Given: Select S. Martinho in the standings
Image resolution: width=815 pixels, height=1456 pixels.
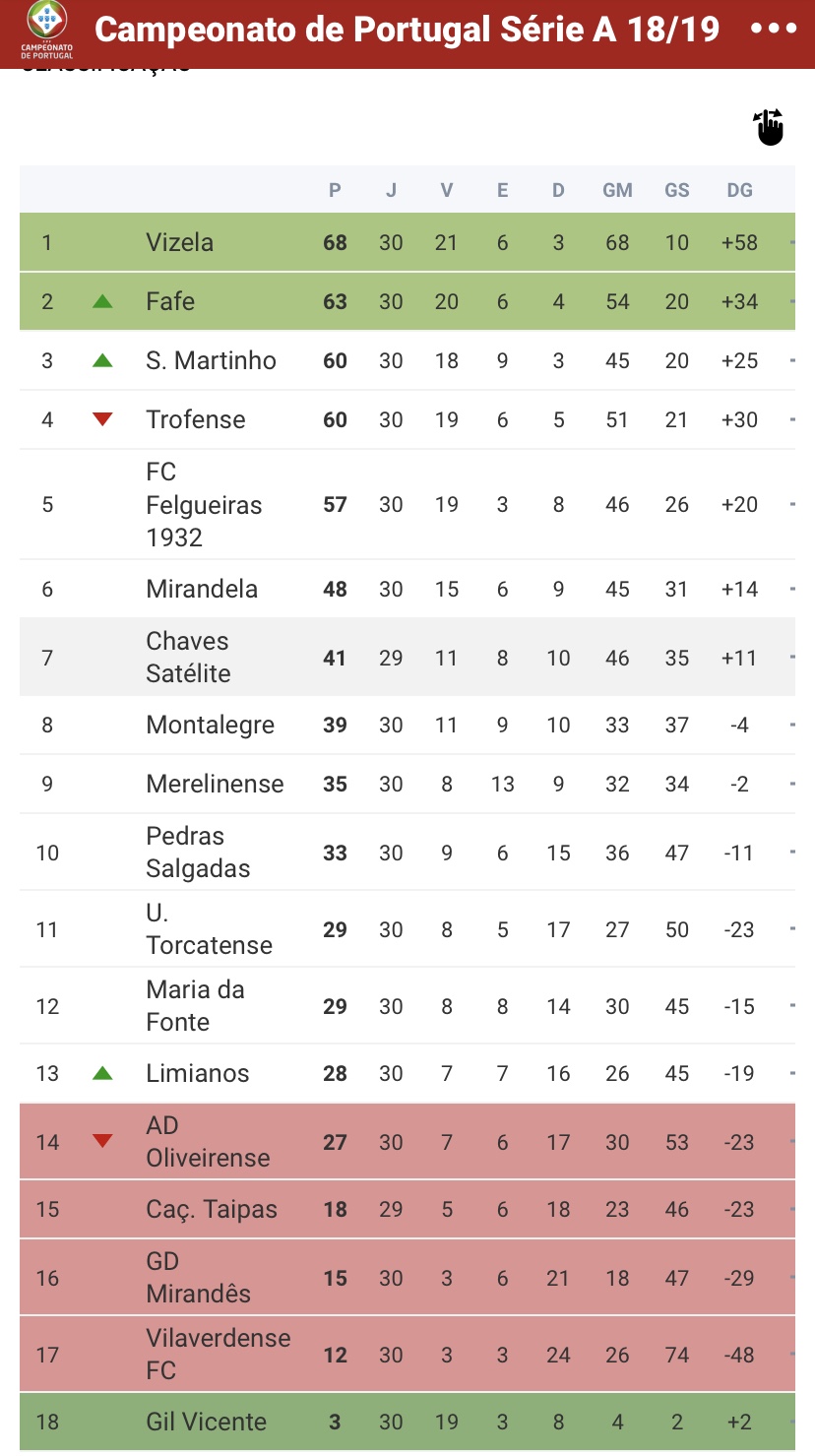Looking at the screenshot, I should [407, 360].
